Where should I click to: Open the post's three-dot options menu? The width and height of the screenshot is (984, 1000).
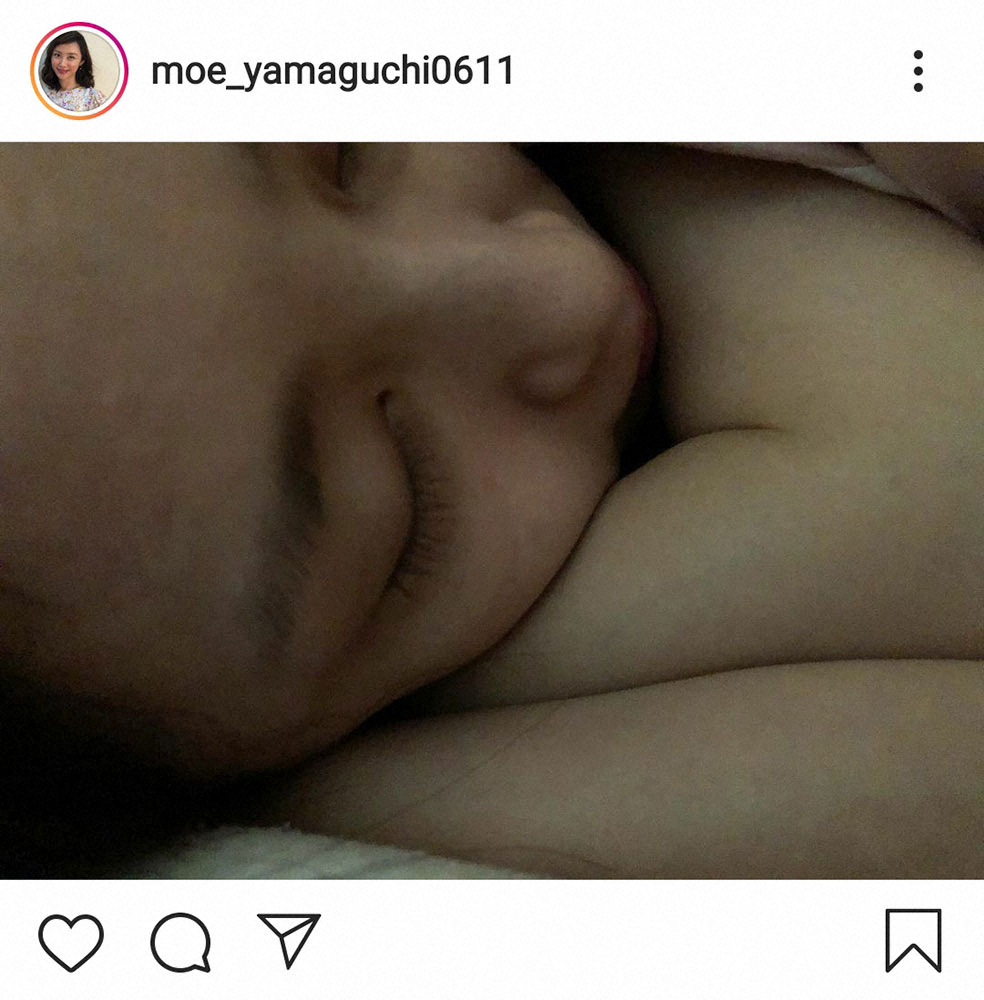pos(917,72)
